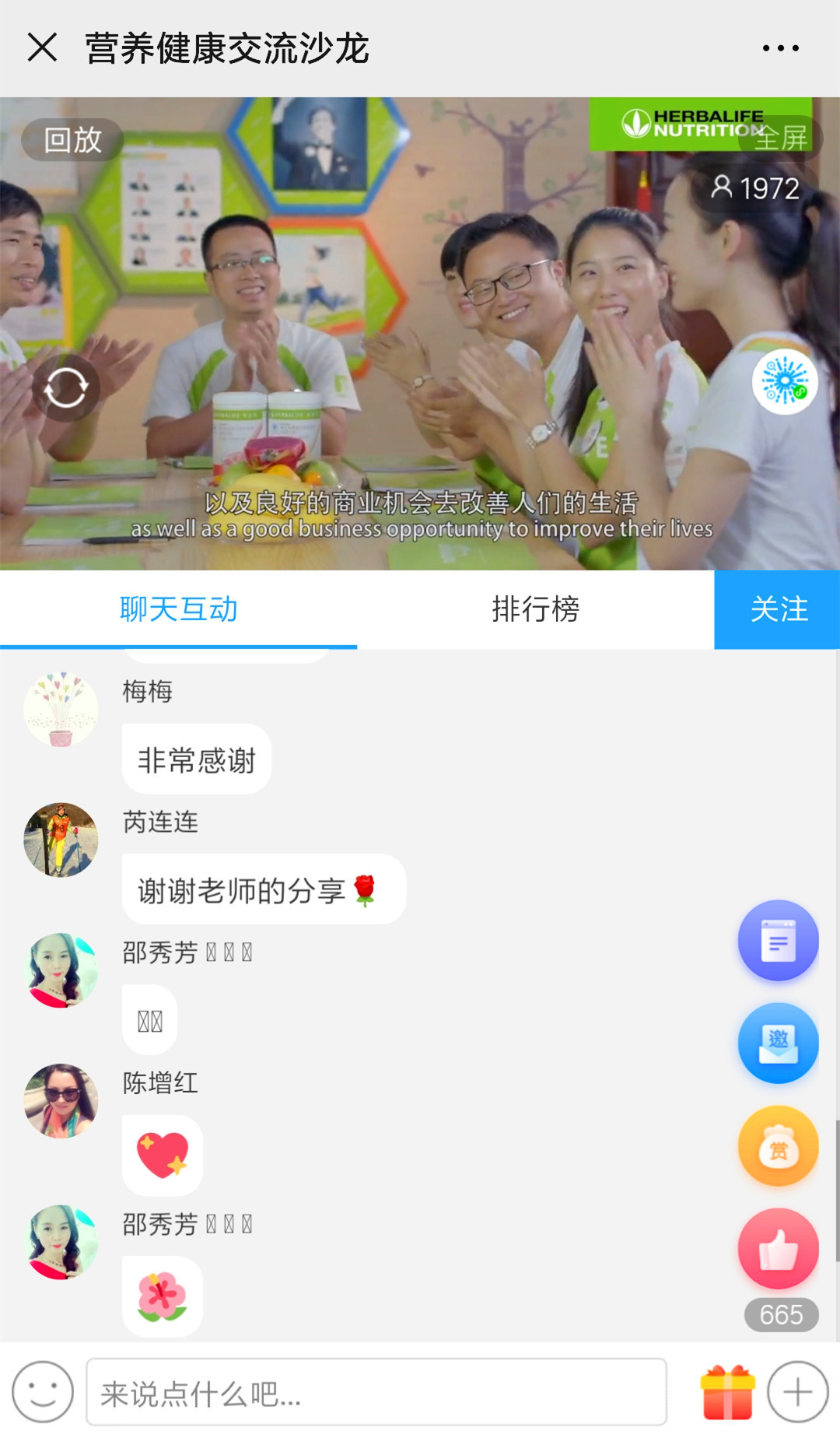
Task: Tap the orange 赏 reward button
Action: (778, 1146)
